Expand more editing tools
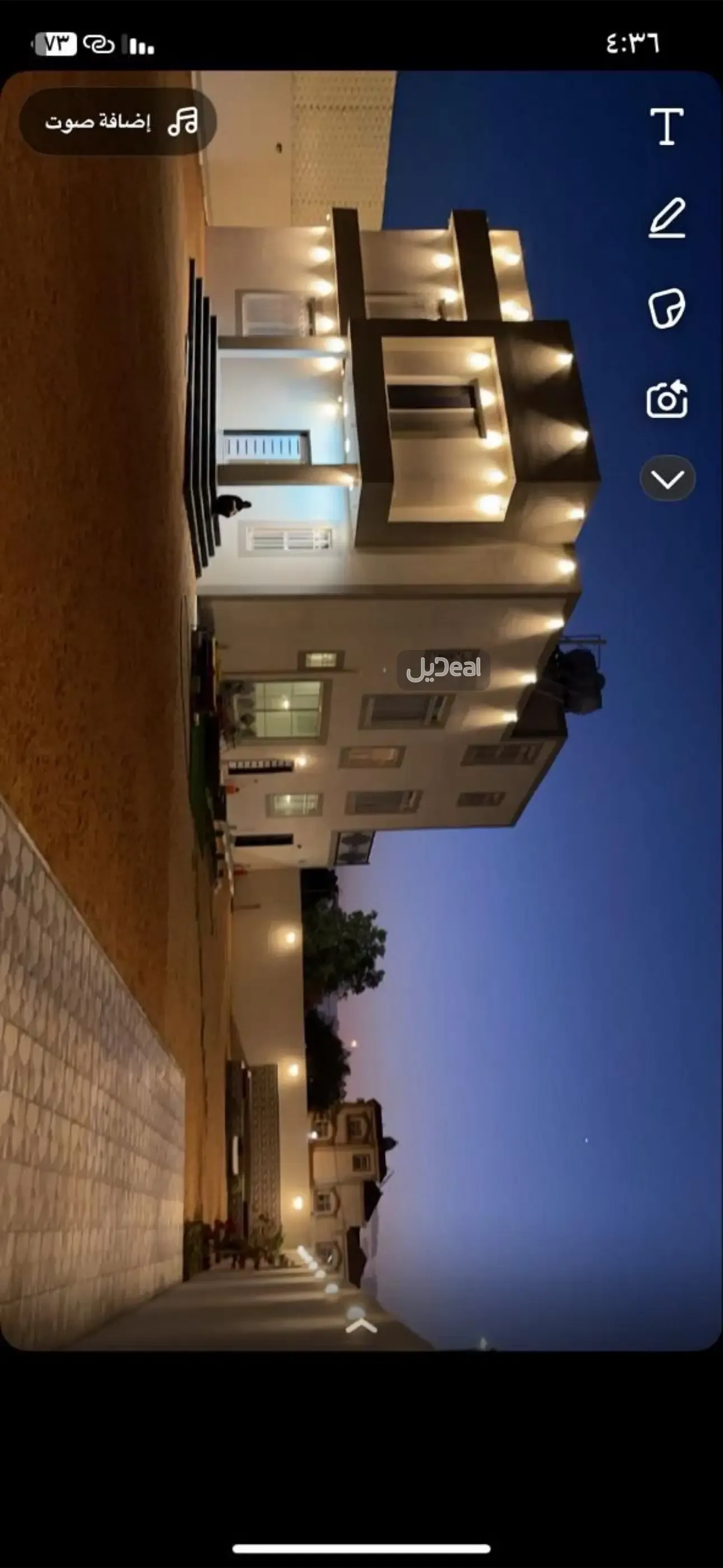The height and width of the screenshot is (1568, 723). click(667, 479)
